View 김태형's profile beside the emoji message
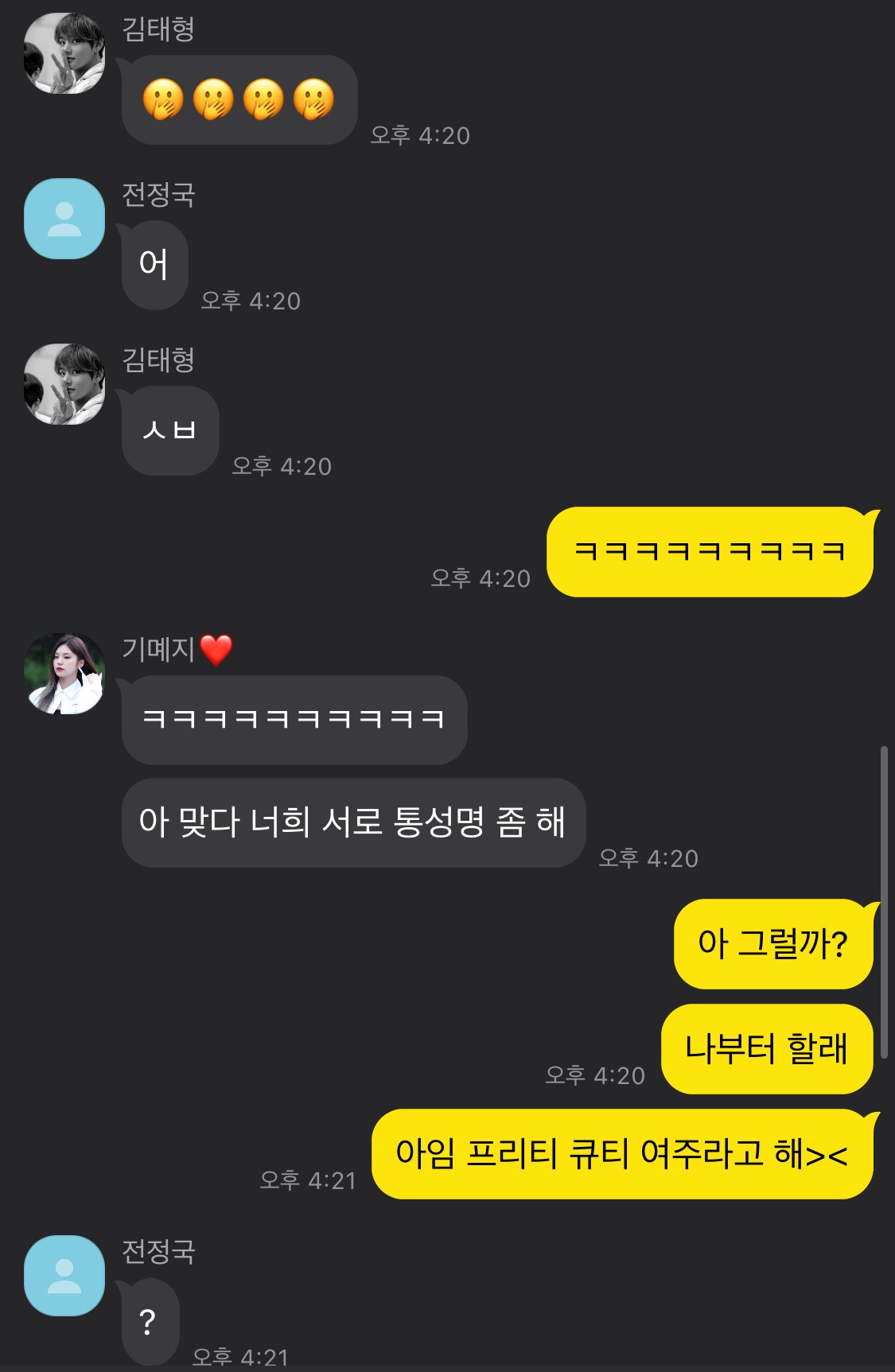 click(64, 53)
